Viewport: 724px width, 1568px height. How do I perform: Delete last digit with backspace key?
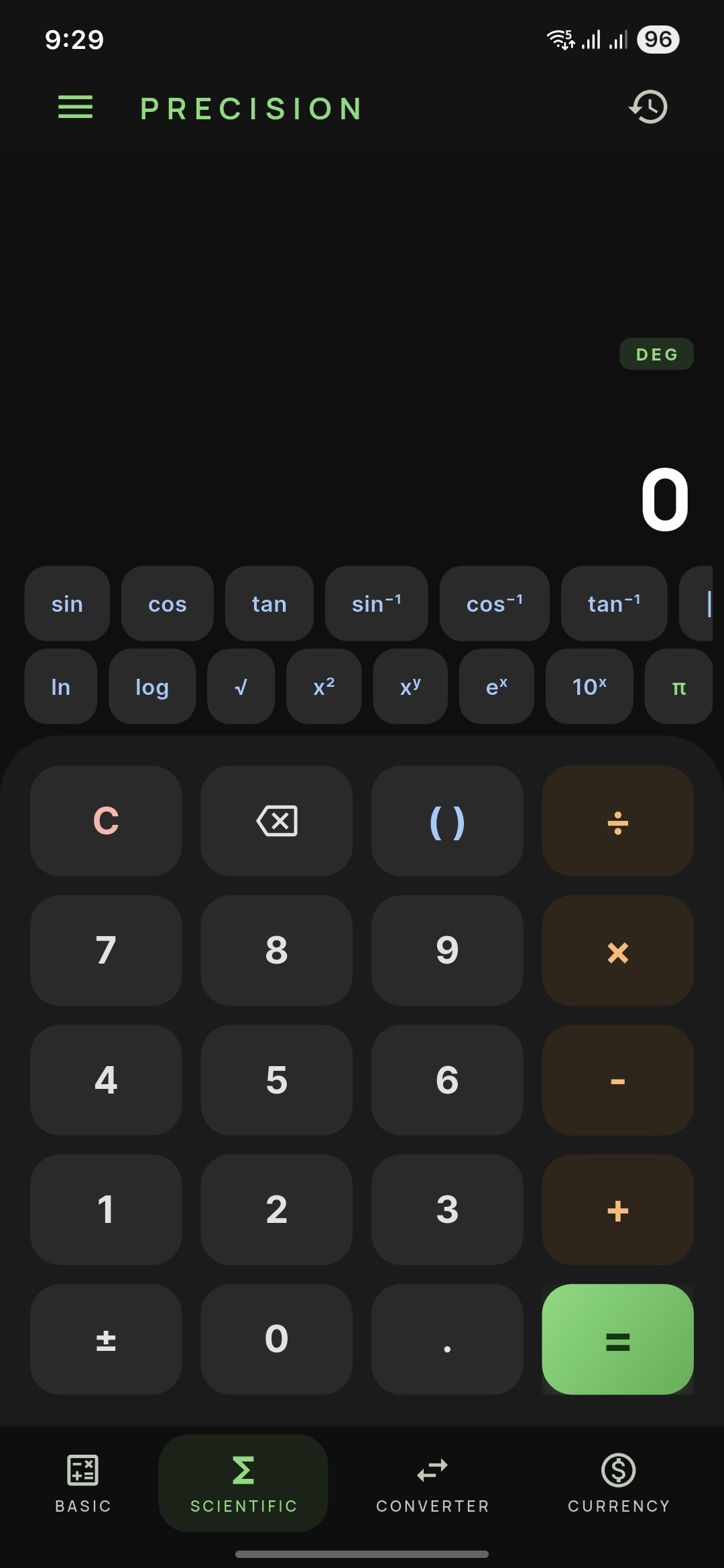coord(276,821)
